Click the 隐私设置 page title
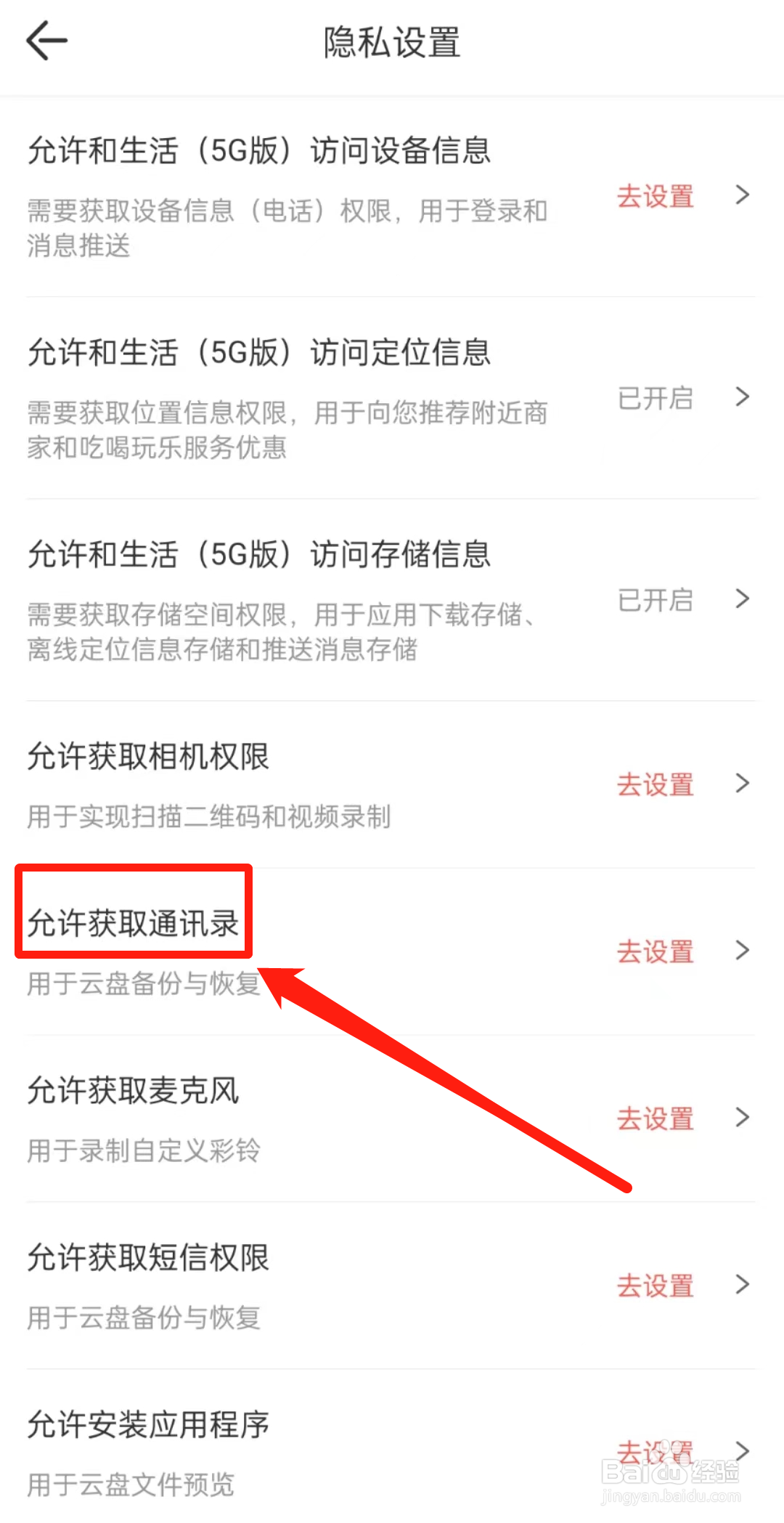The height and width of the screenshot is (1523, 784). 392,42
